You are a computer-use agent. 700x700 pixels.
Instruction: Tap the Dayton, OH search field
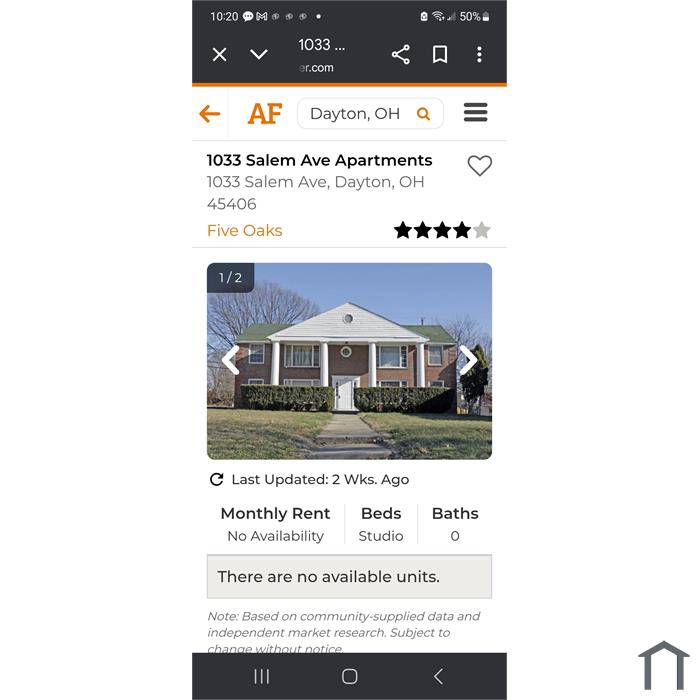pos(358,114)
